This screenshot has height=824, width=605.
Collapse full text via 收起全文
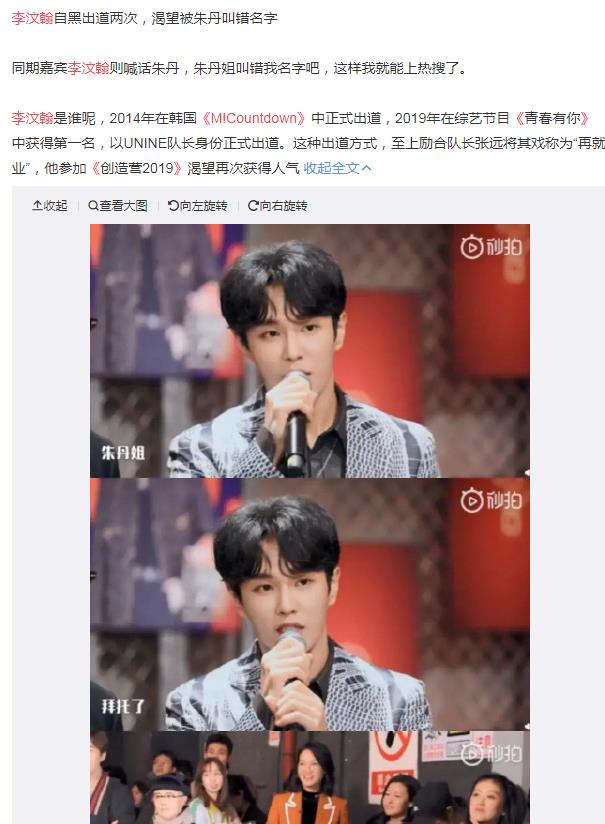coord(337,167)
